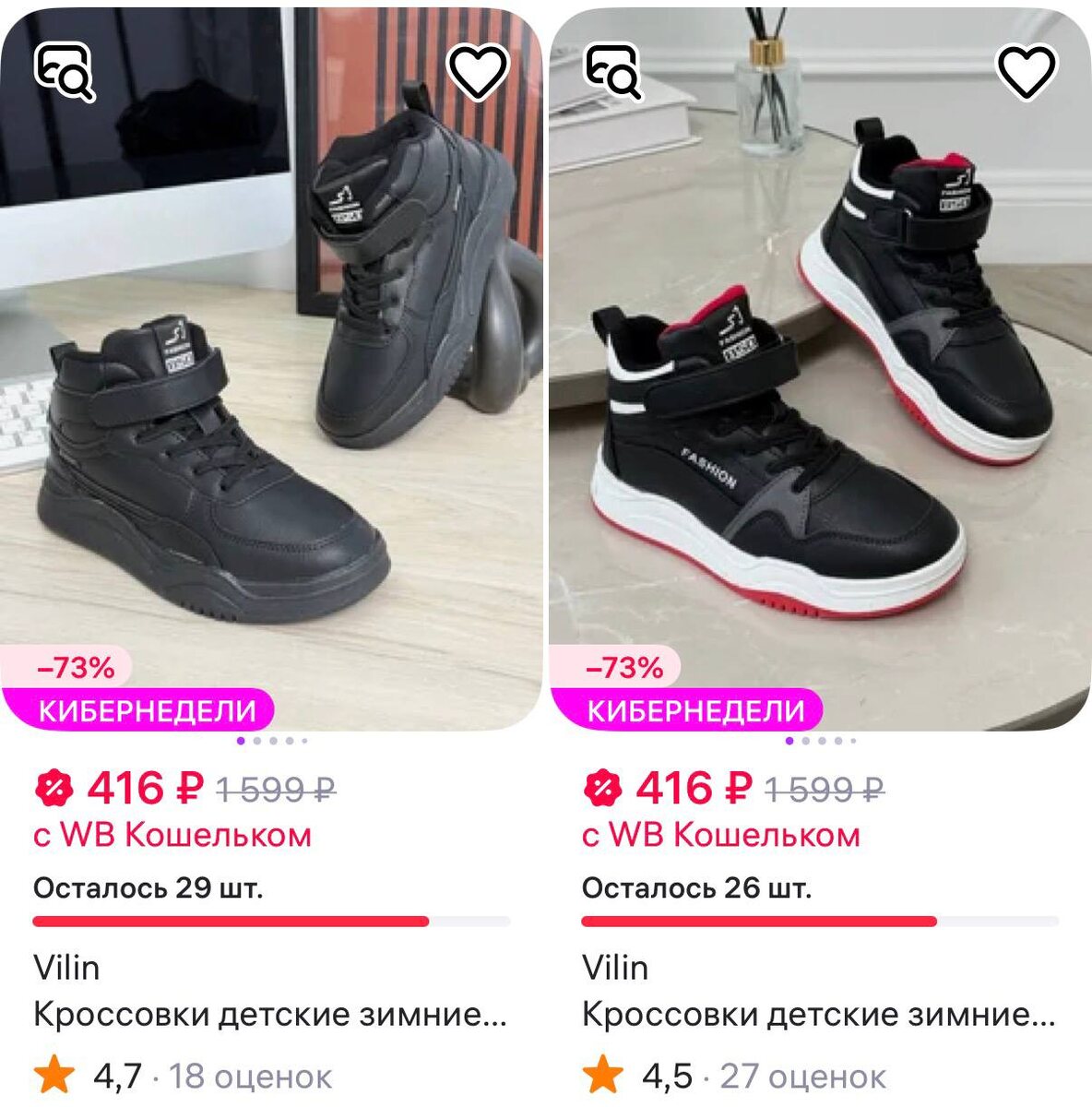Add the all-black sneakers to favorites
Viewport: 1092px width, 1107px height.
click(477, 71)
